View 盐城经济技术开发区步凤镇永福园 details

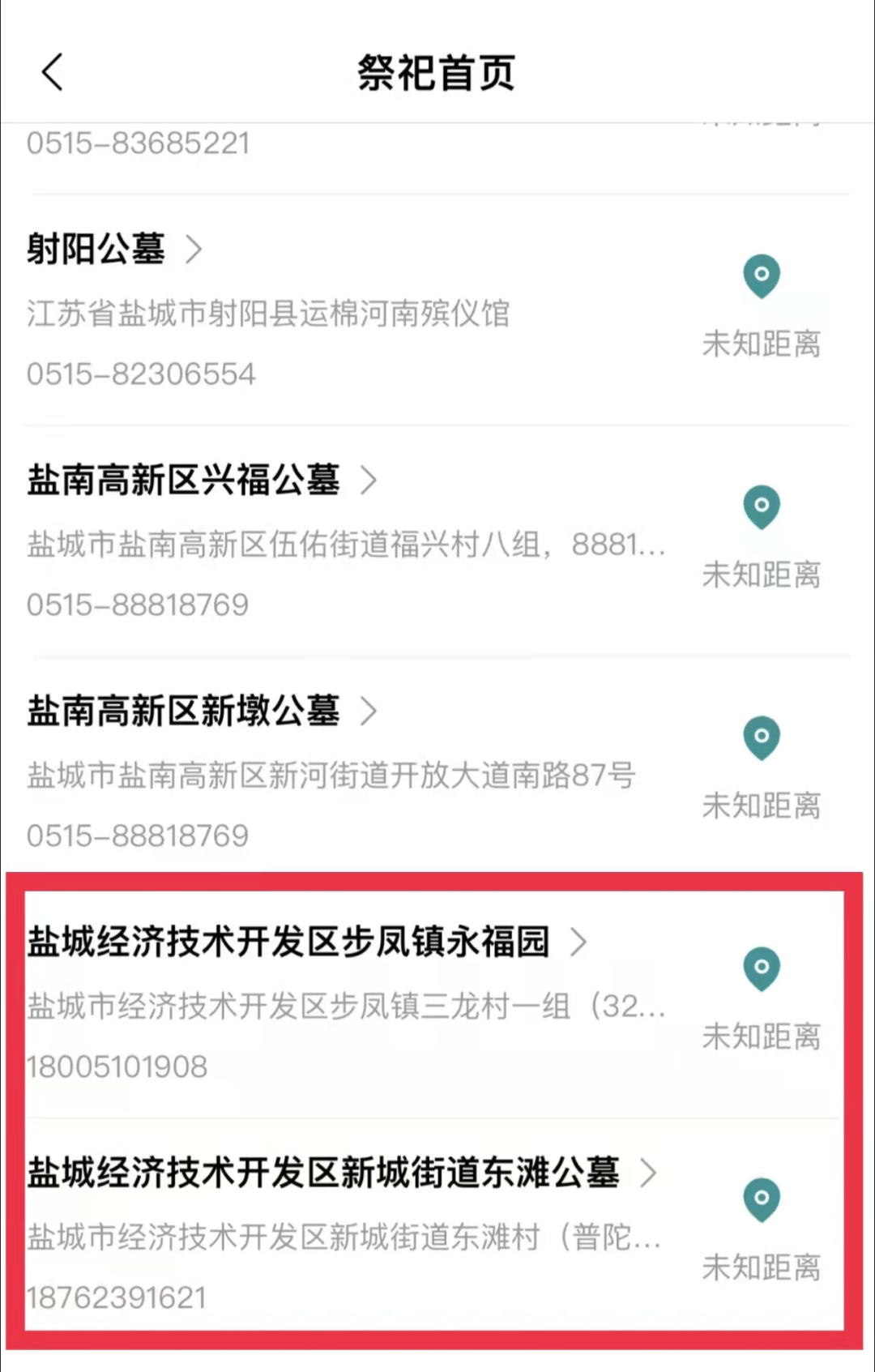click(306, 942)
